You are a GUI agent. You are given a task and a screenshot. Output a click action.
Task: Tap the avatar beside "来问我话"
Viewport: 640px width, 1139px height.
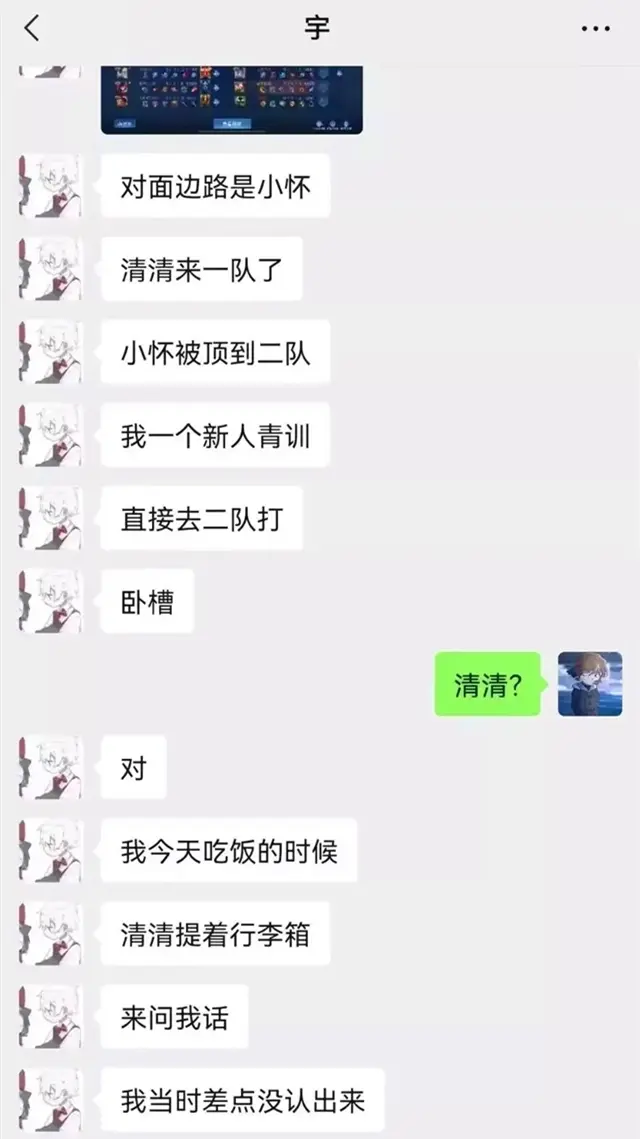(51, 1018)
